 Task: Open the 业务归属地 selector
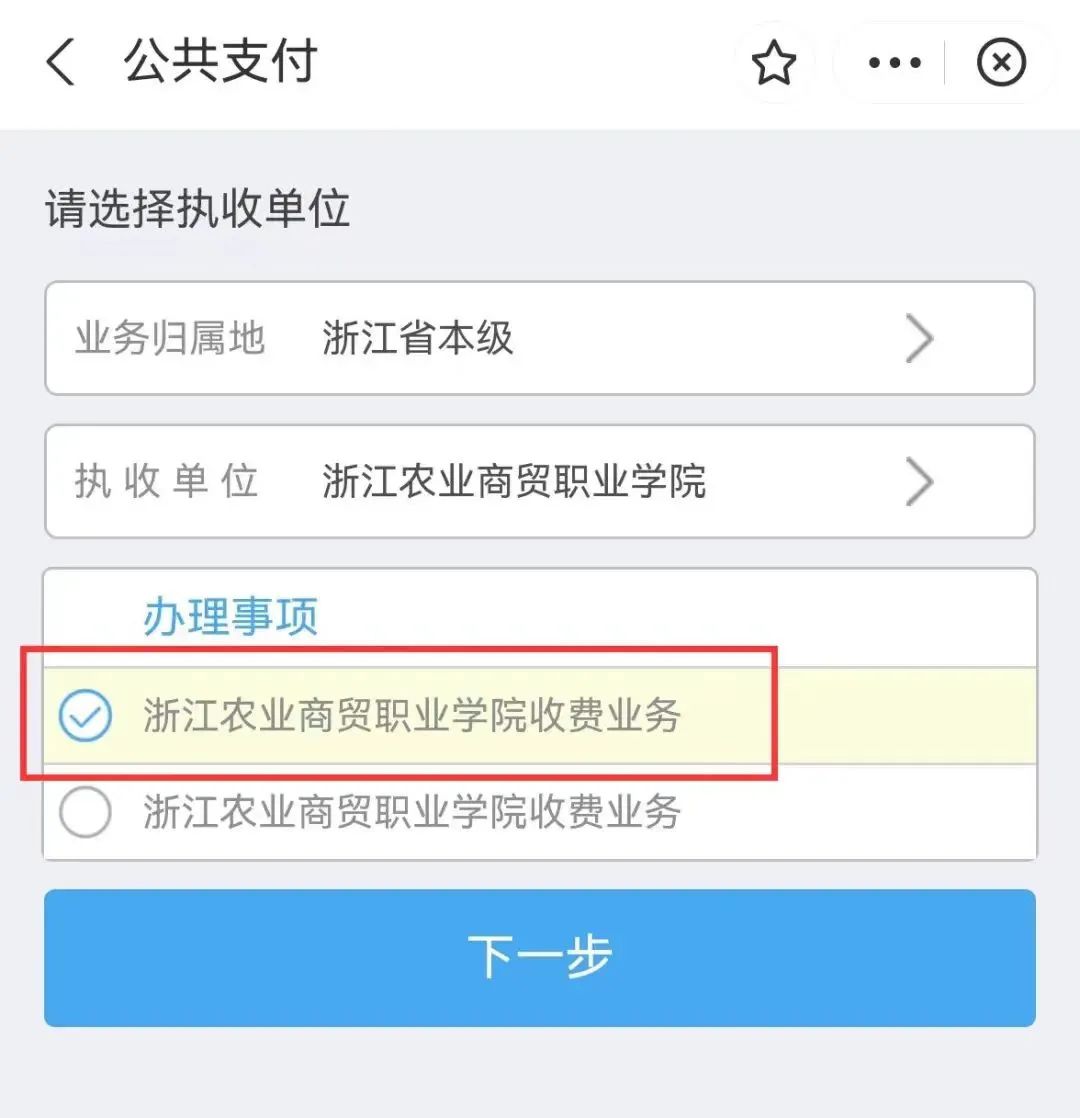539,339
